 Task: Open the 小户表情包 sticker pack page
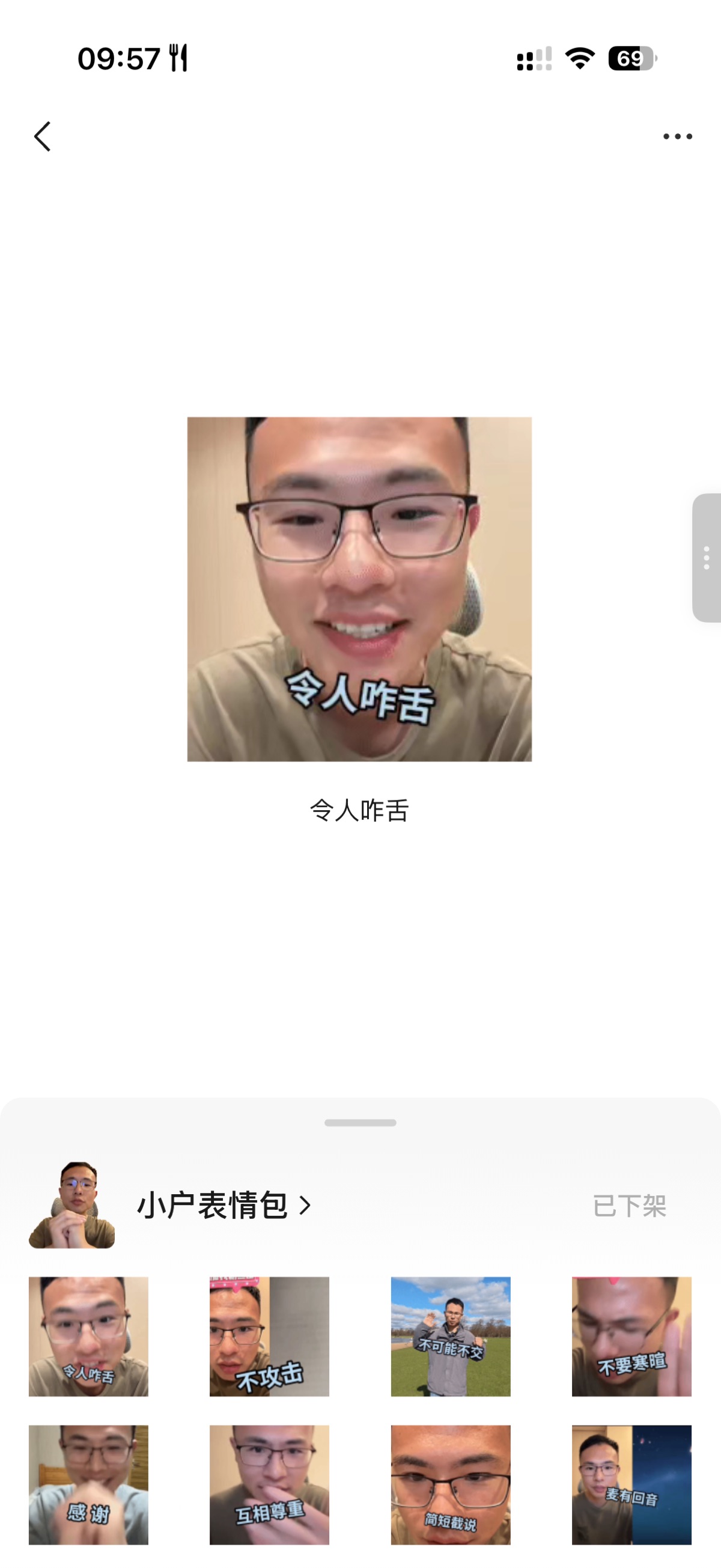(224, 1205)
